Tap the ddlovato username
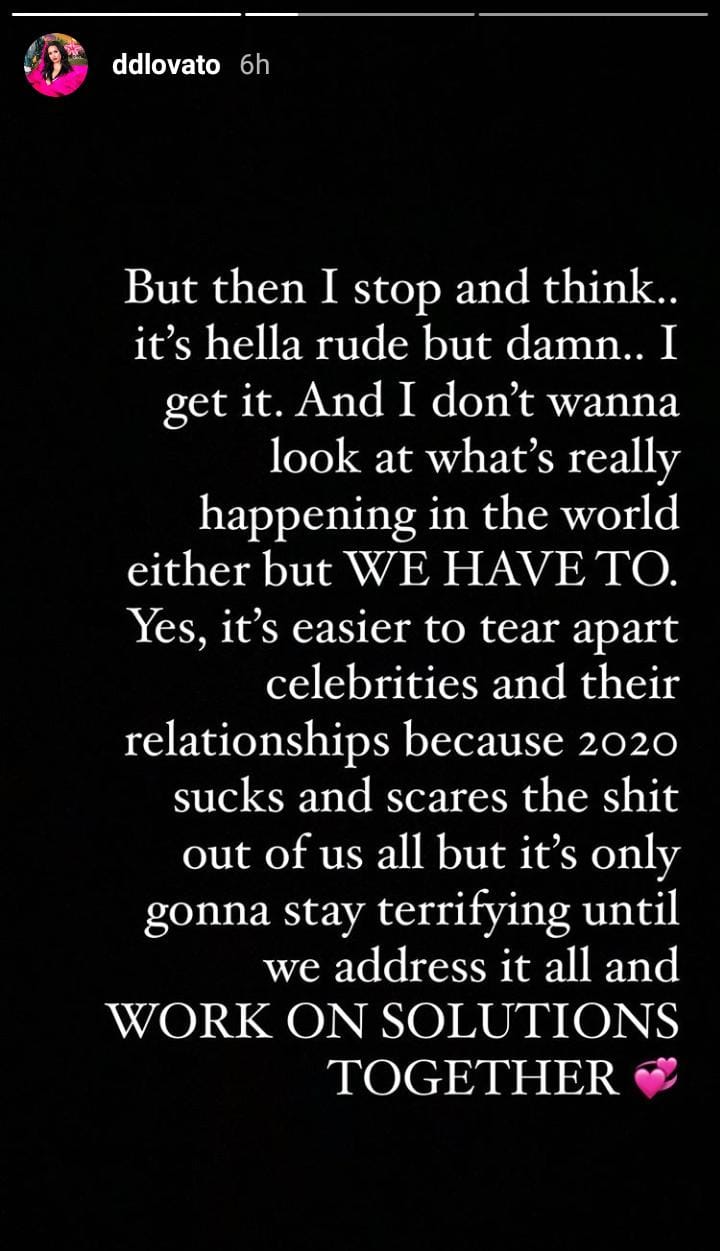This screenshot has width=720, height=1251. point(166,65)
